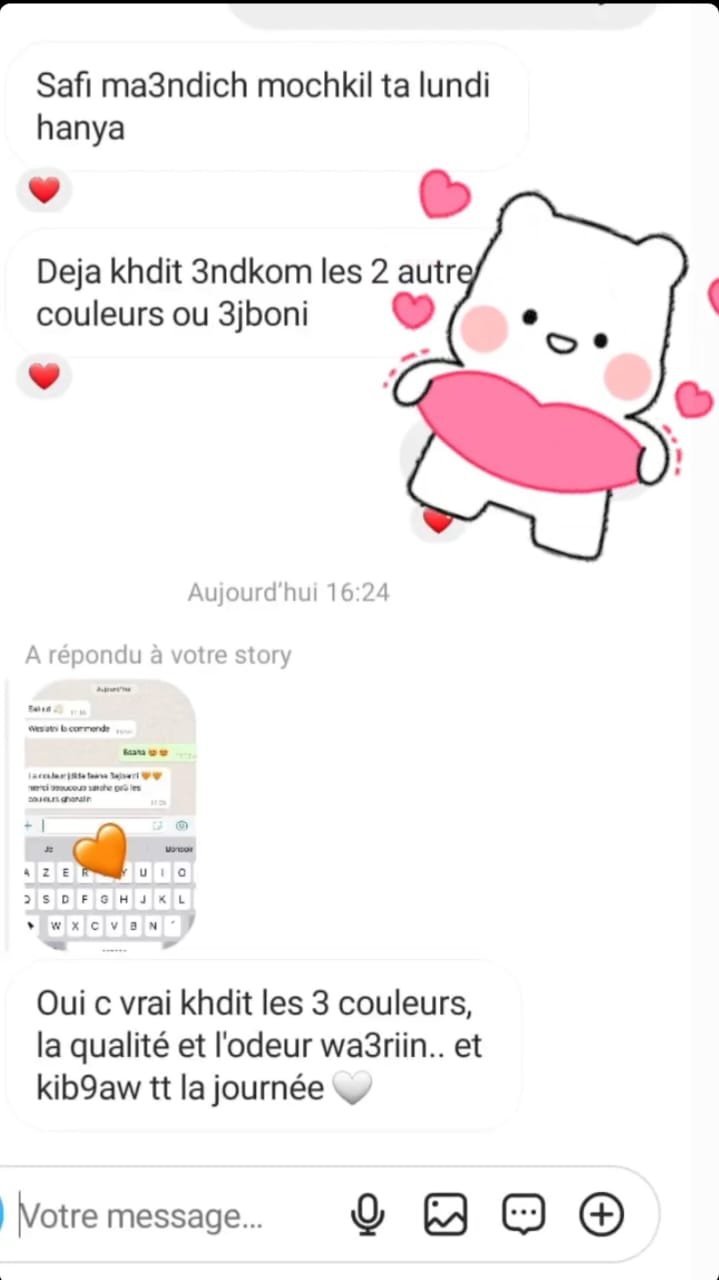Open the plus icon for more options

click(x=601, y=1215)
